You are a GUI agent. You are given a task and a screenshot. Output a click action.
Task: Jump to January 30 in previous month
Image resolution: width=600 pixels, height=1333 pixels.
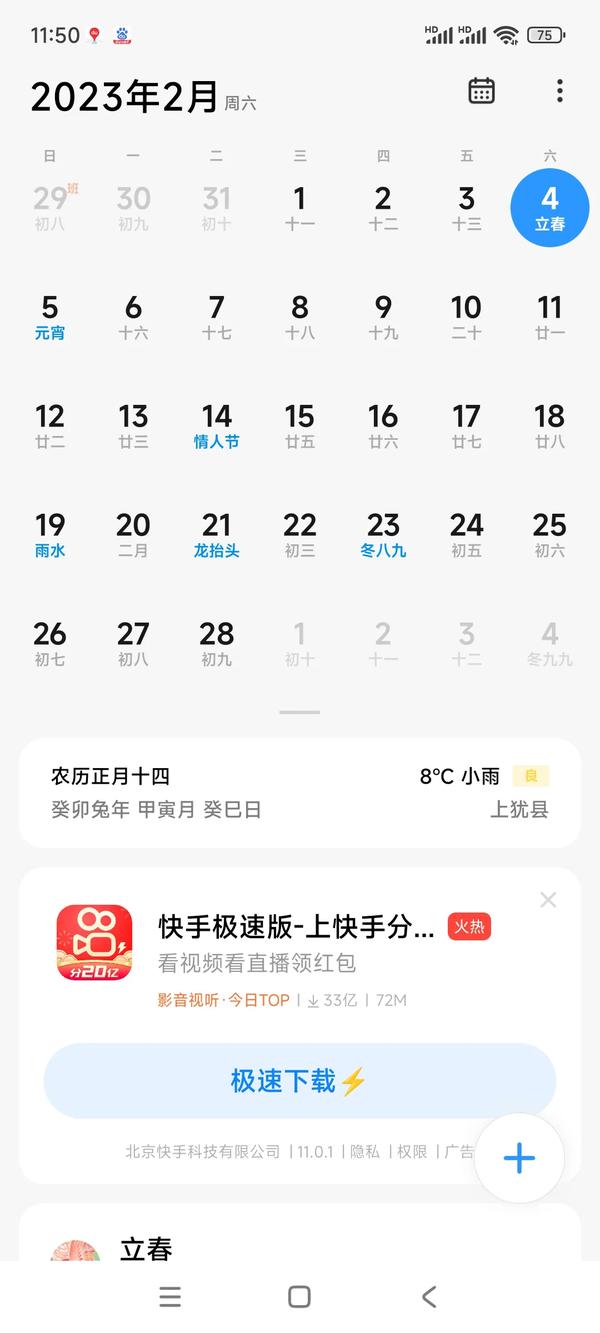133,208
